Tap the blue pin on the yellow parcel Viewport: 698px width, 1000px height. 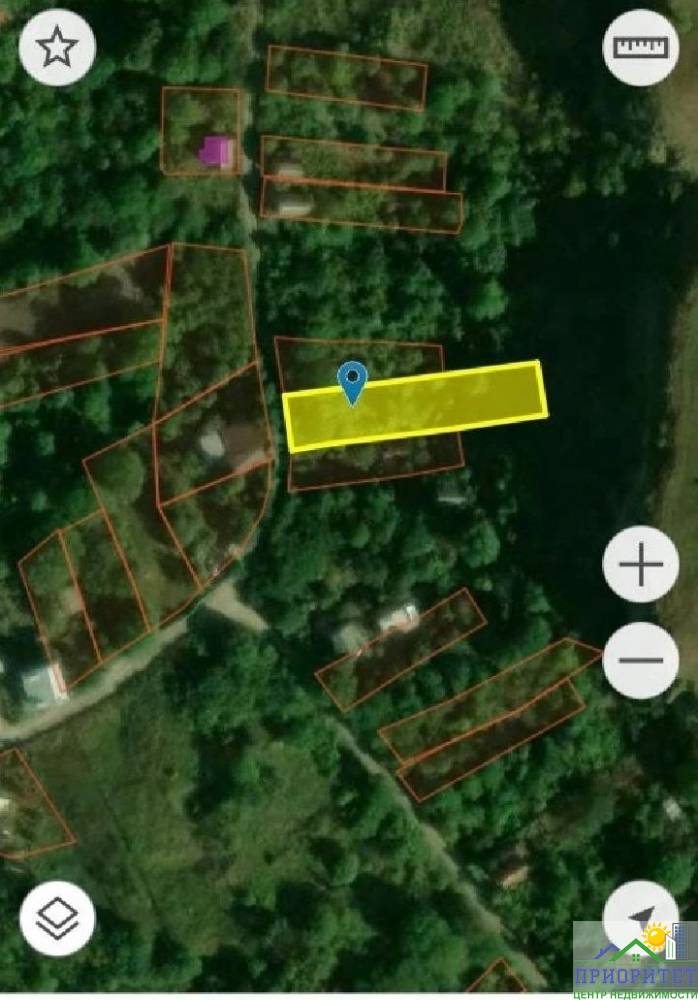click(x=353, y=382)
